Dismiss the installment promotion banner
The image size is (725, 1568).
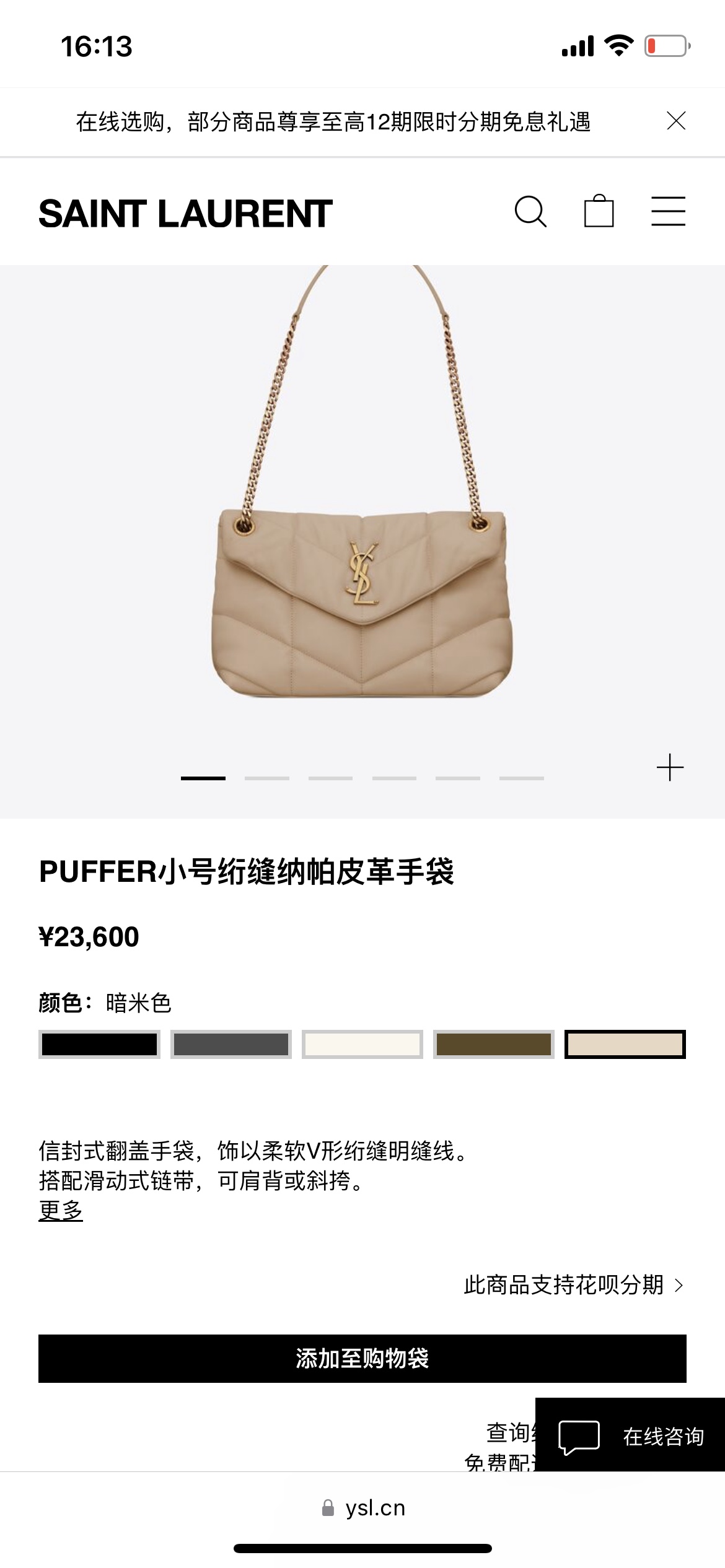coord(676,121)
